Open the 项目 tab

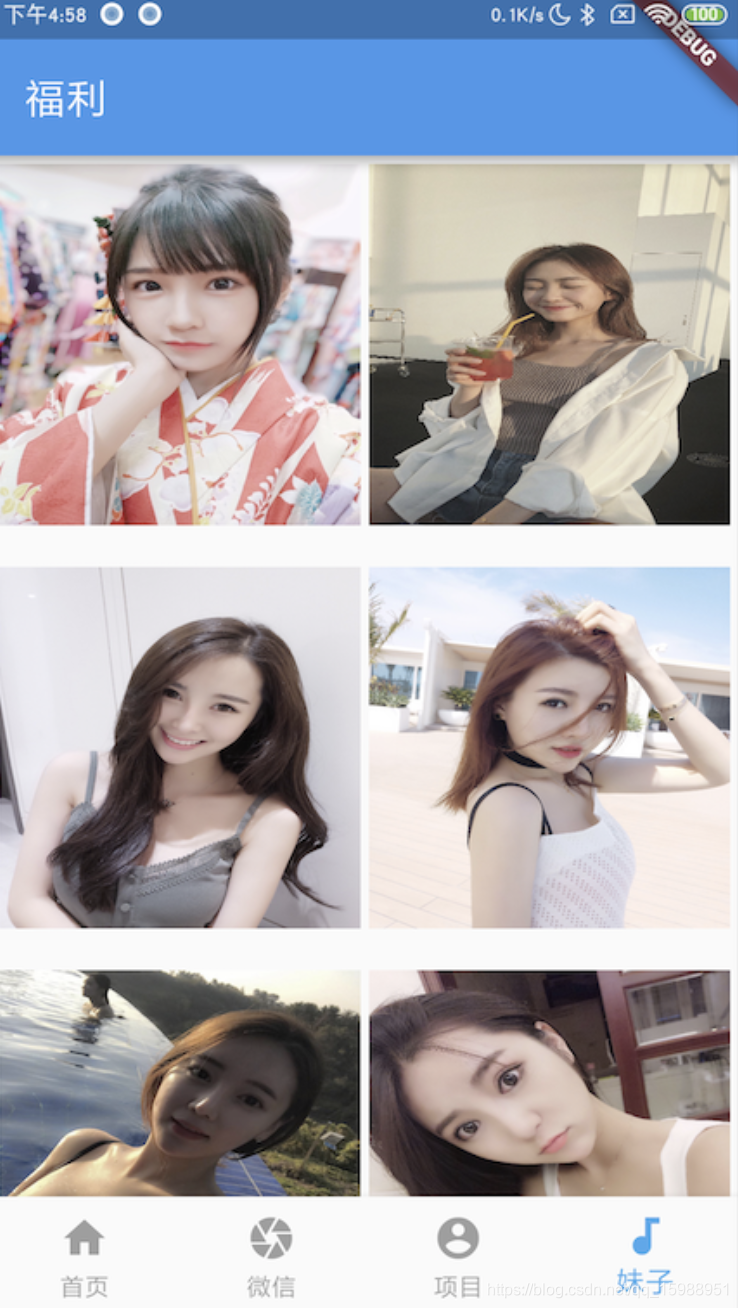(458, 1257)
